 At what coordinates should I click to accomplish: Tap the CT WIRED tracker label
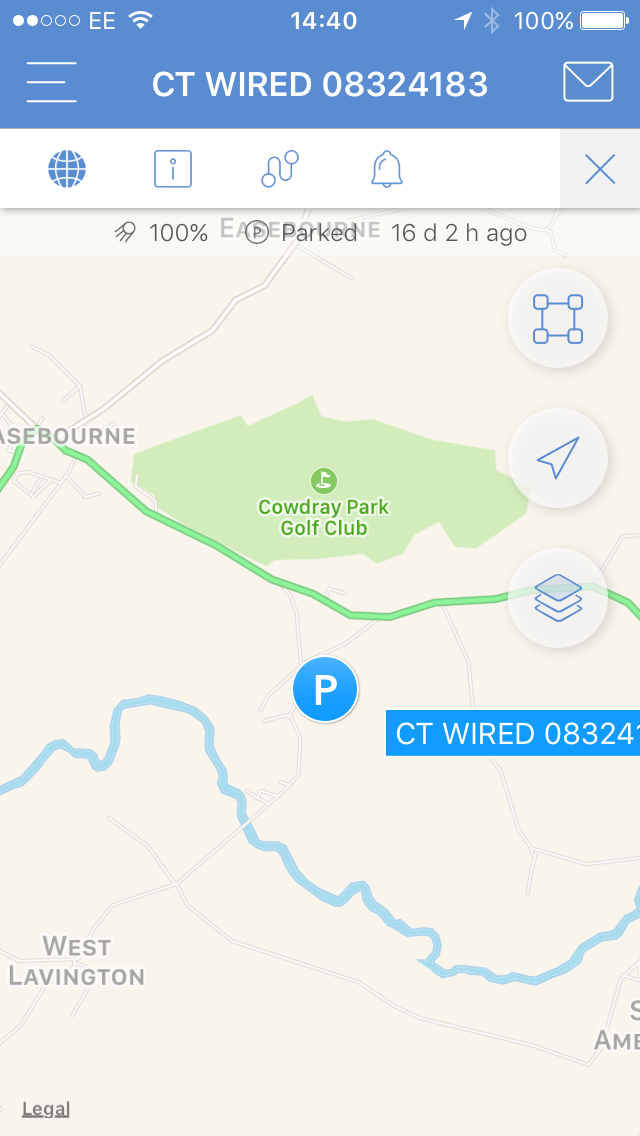click(514, 734)
